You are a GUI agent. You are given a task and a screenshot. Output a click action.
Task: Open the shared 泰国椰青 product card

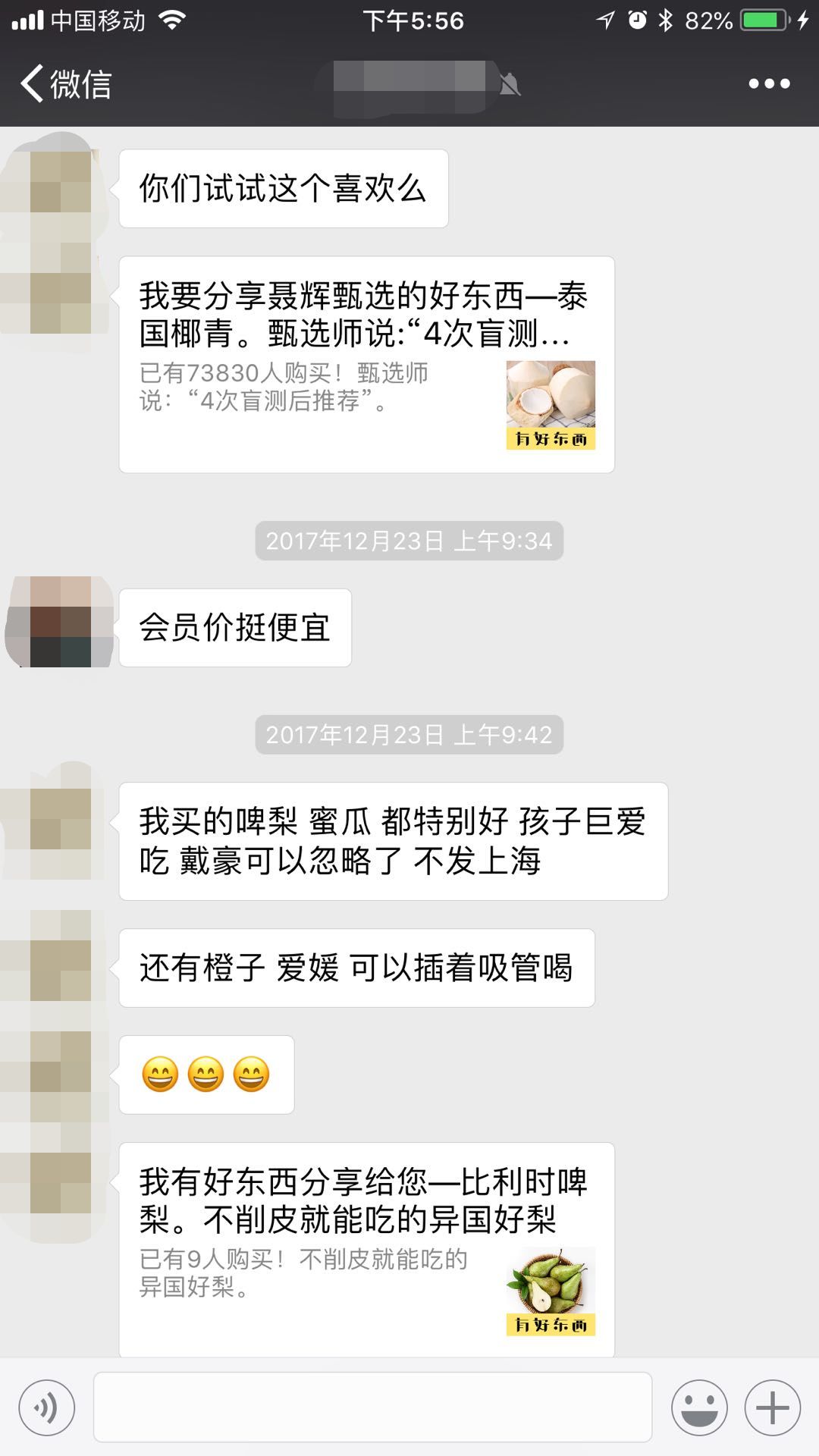366,365
